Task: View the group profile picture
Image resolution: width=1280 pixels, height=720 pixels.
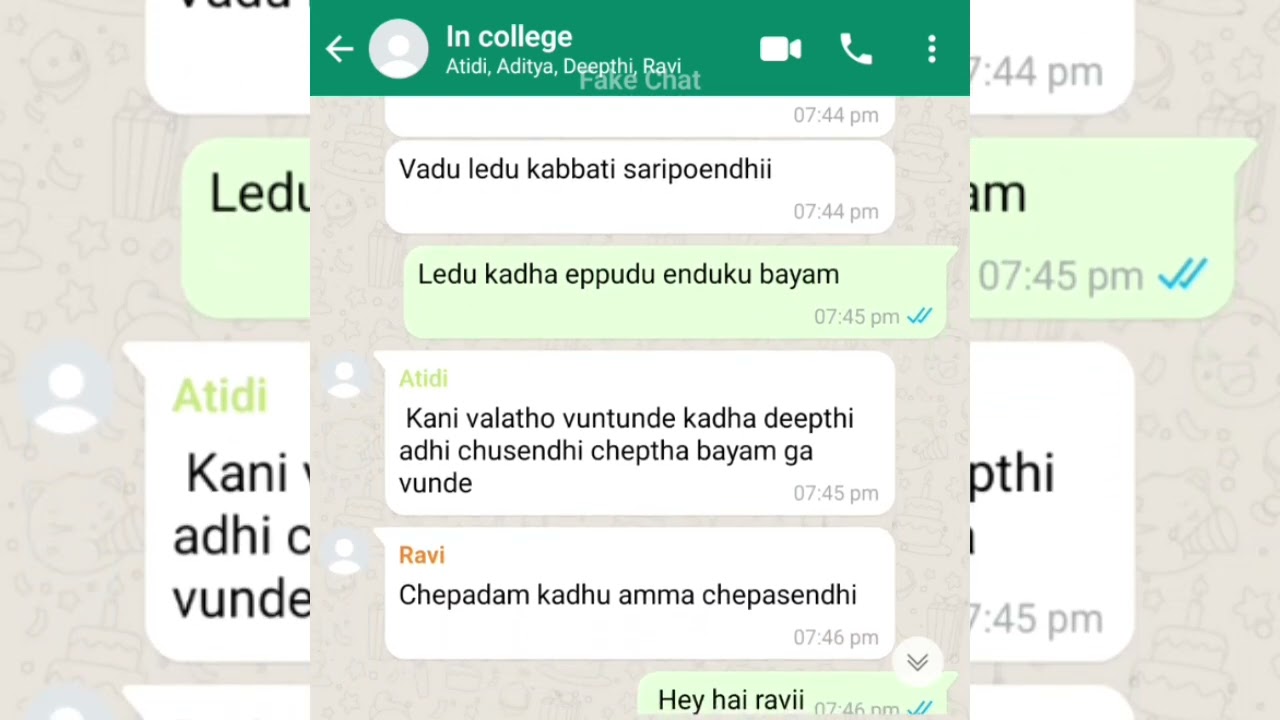Action: tap(398, 49)
